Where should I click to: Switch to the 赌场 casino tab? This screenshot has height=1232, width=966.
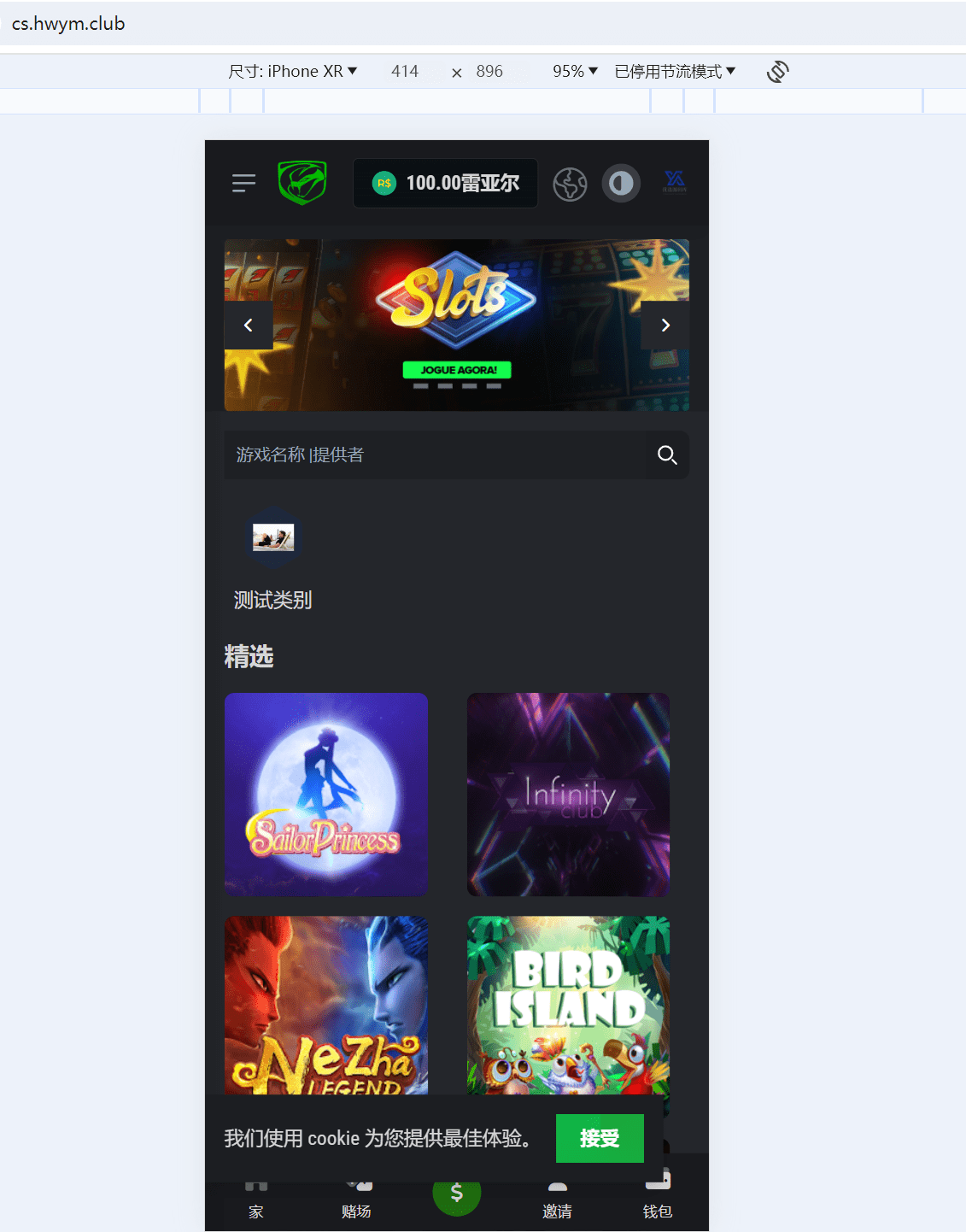coord(356,1206)
